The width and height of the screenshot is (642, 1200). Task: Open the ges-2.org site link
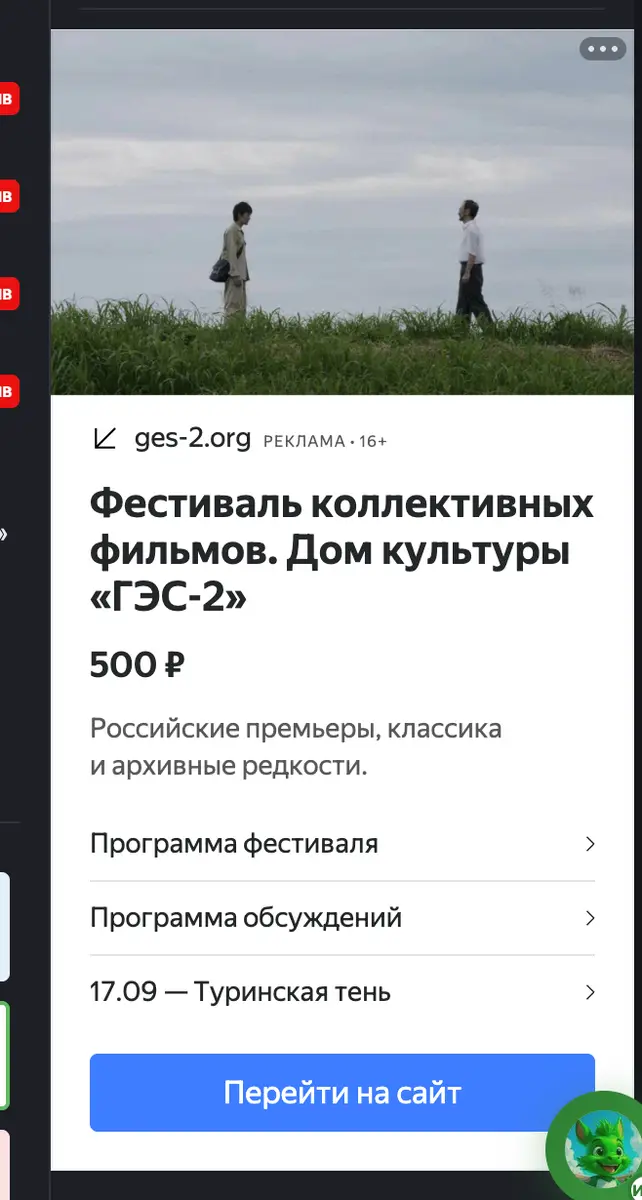click(192, 438)
